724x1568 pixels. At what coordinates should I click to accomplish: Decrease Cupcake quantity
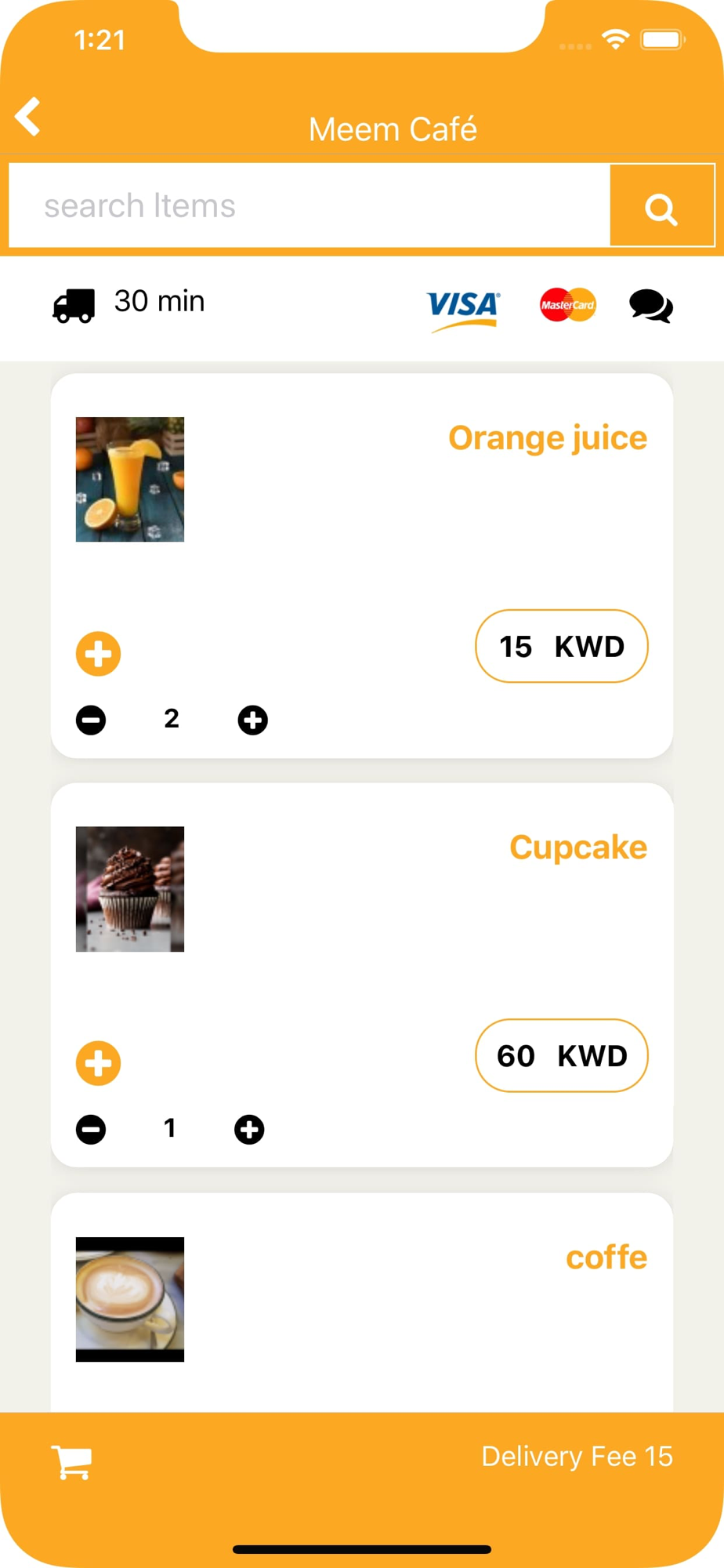pos(91,1129)
